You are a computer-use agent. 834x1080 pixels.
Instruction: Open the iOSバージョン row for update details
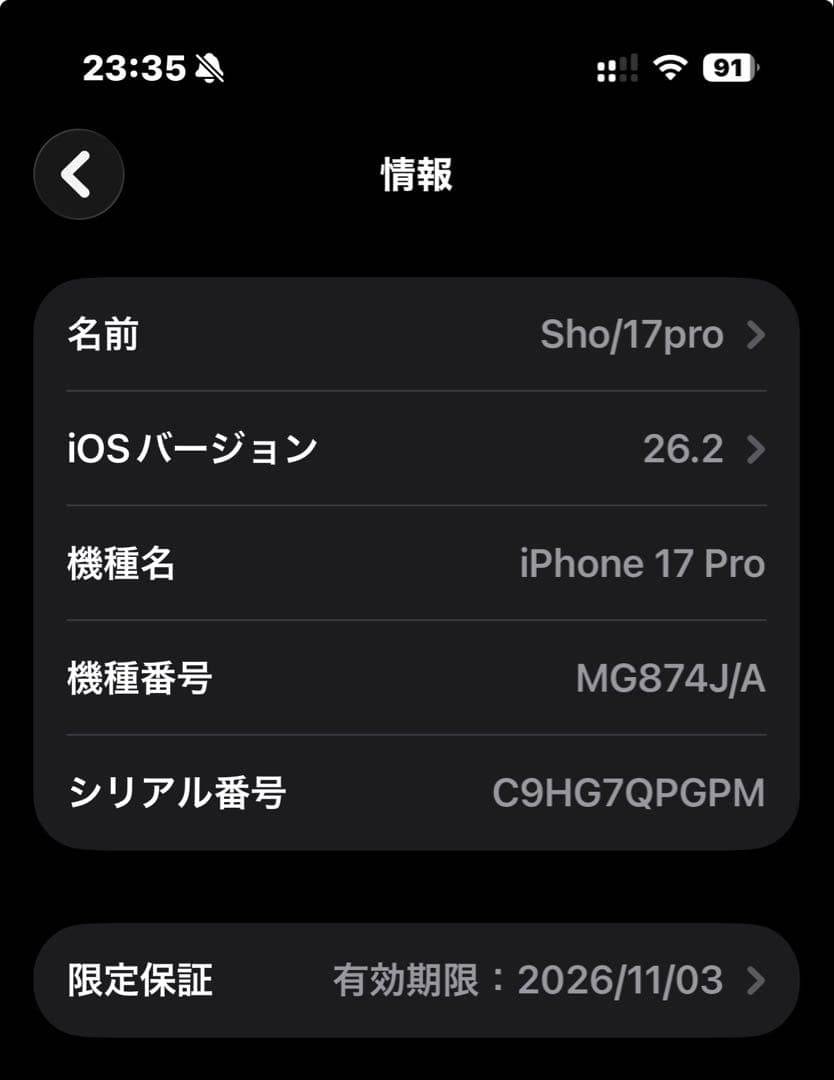(400, 449)
